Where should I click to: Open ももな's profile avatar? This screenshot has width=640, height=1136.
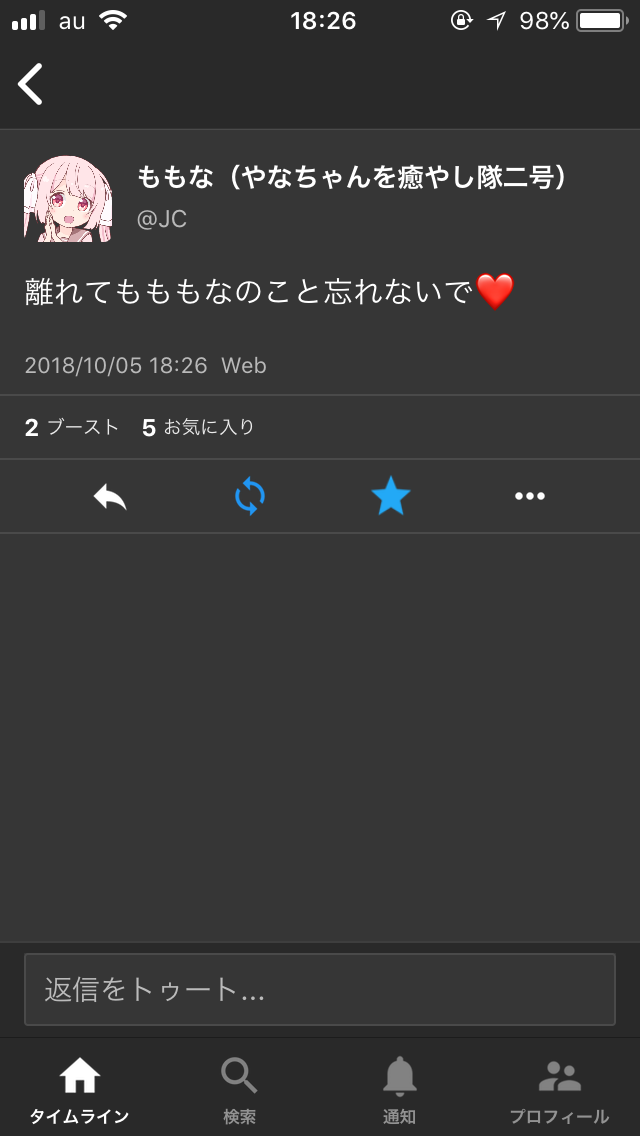coord(68,199)
